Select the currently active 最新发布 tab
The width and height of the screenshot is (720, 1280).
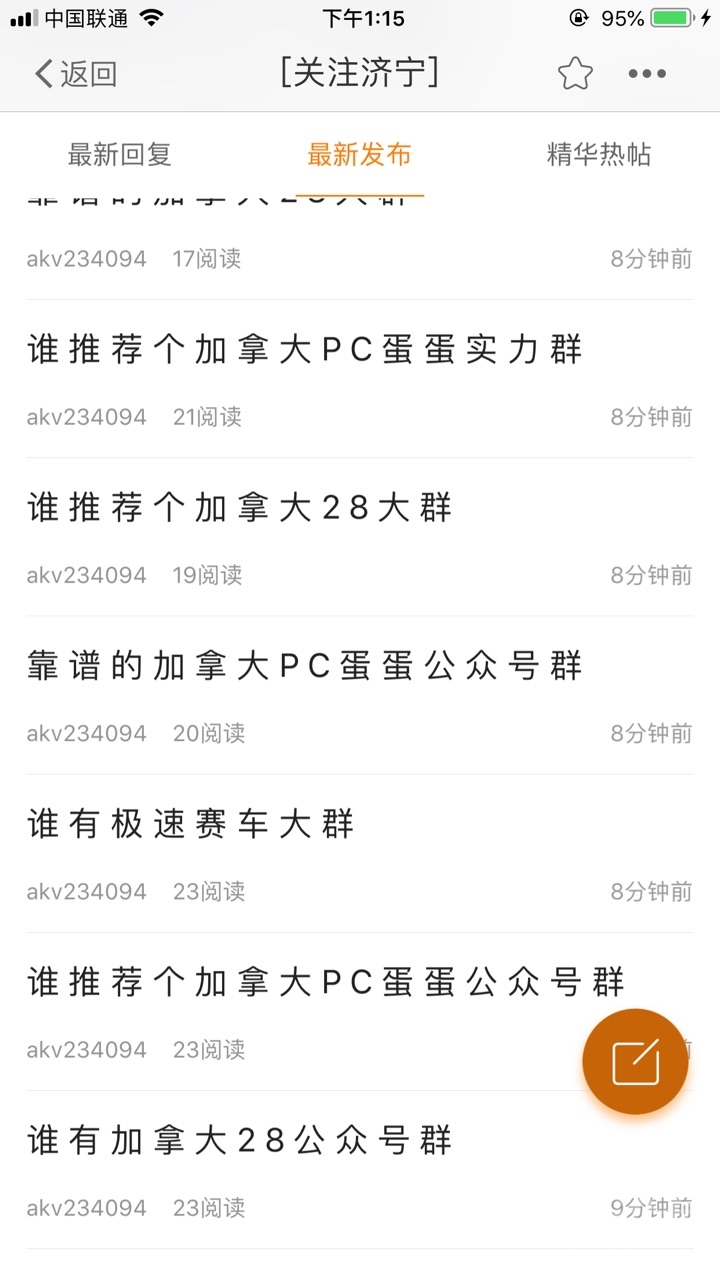(x=360, y=155)
